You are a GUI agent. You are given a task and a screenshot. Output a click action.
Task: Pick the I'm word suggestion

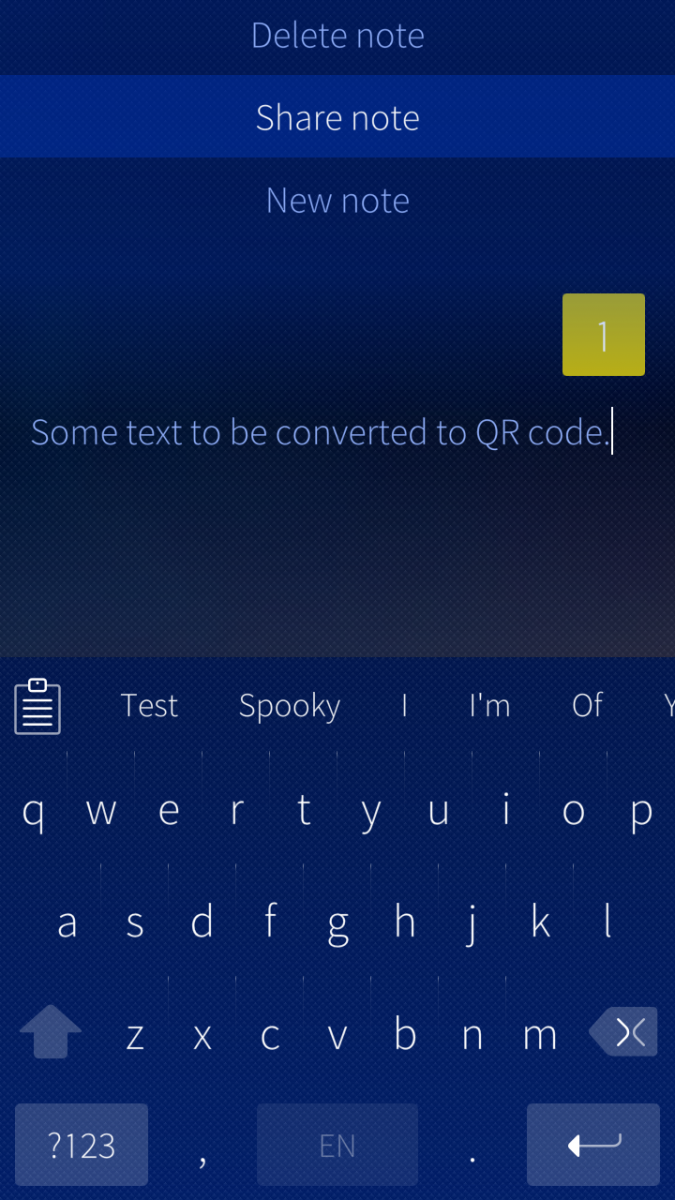pyautogui.click(x=489, y=706)
